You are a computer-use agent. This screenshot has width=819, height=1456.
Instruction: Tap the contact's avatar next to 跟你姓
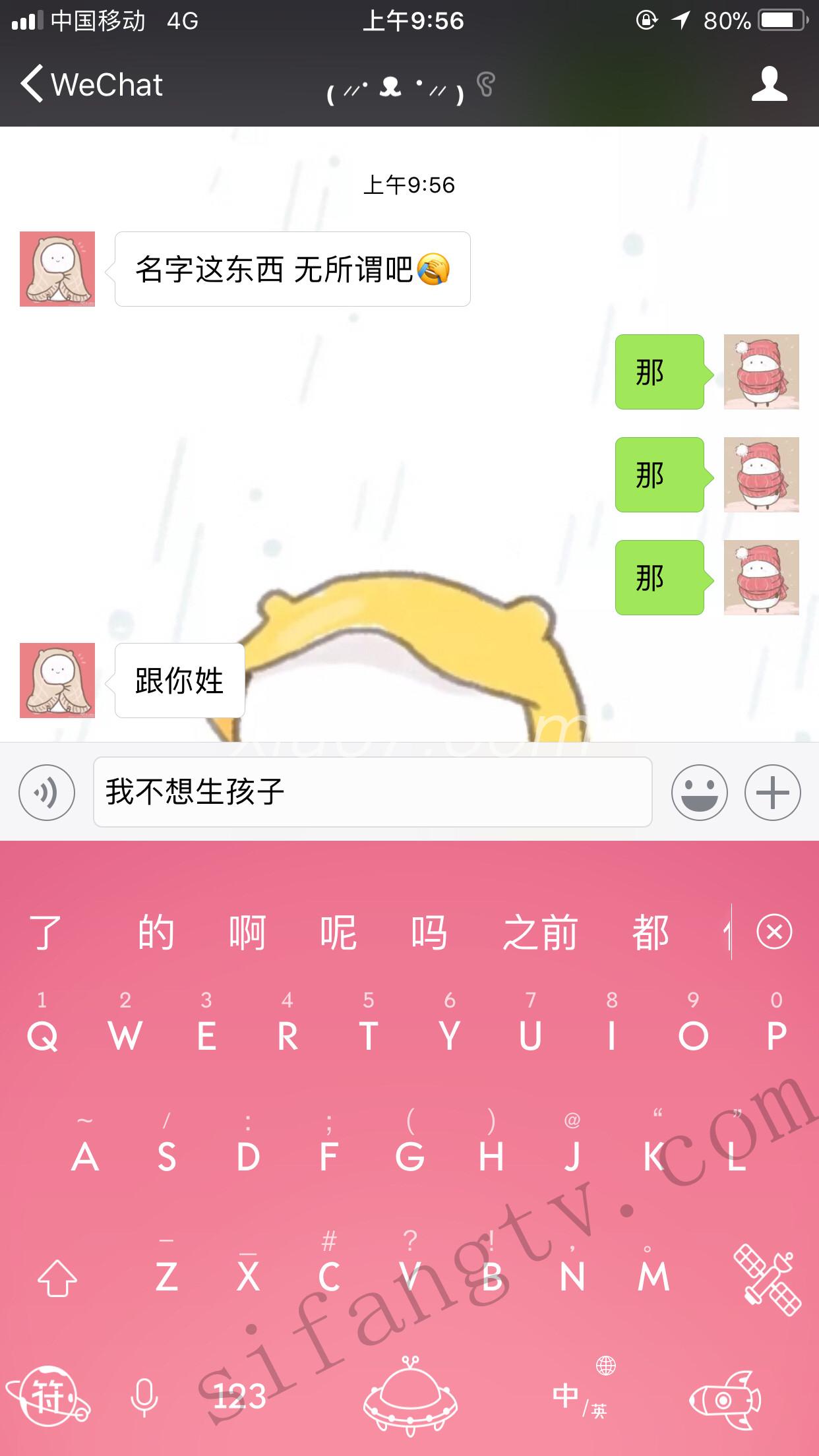click(x=57, y=681)
